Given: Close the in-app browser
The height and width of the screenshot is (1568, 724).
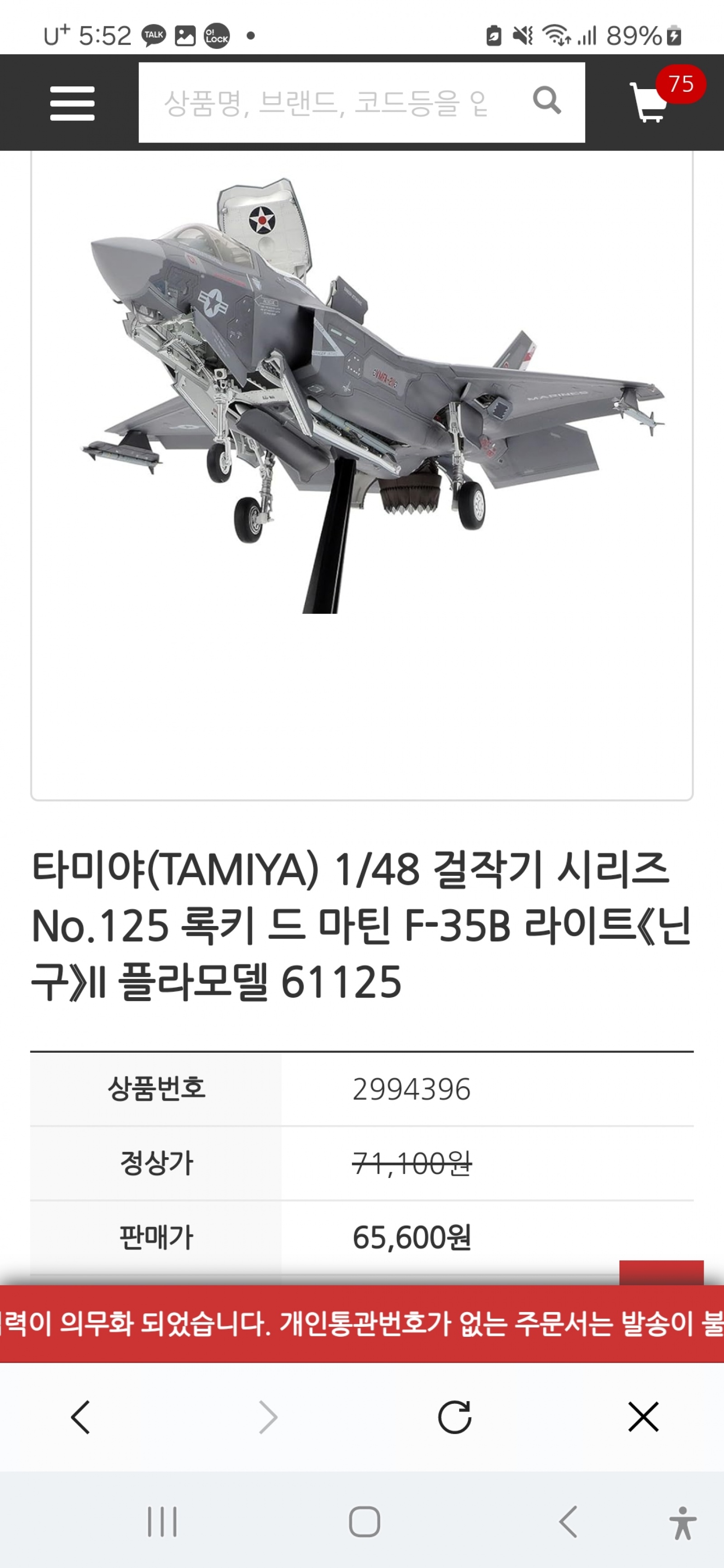Looking at the screenshot, I should point(643,1417).
